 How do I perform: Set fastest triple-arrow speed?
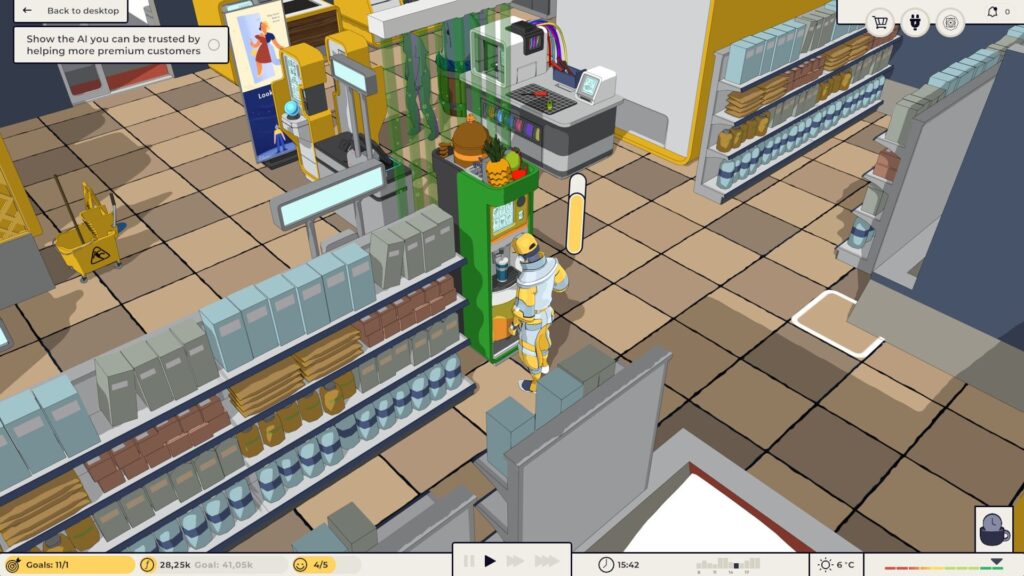coord(546,562)
